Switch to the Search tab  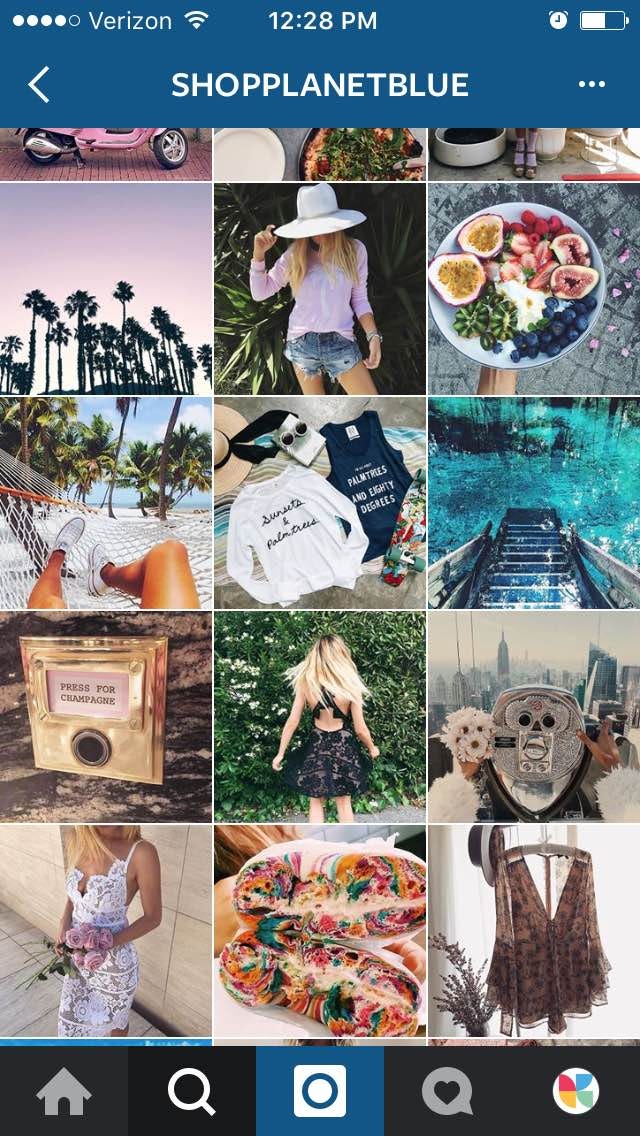click(x=191, y=1091)
